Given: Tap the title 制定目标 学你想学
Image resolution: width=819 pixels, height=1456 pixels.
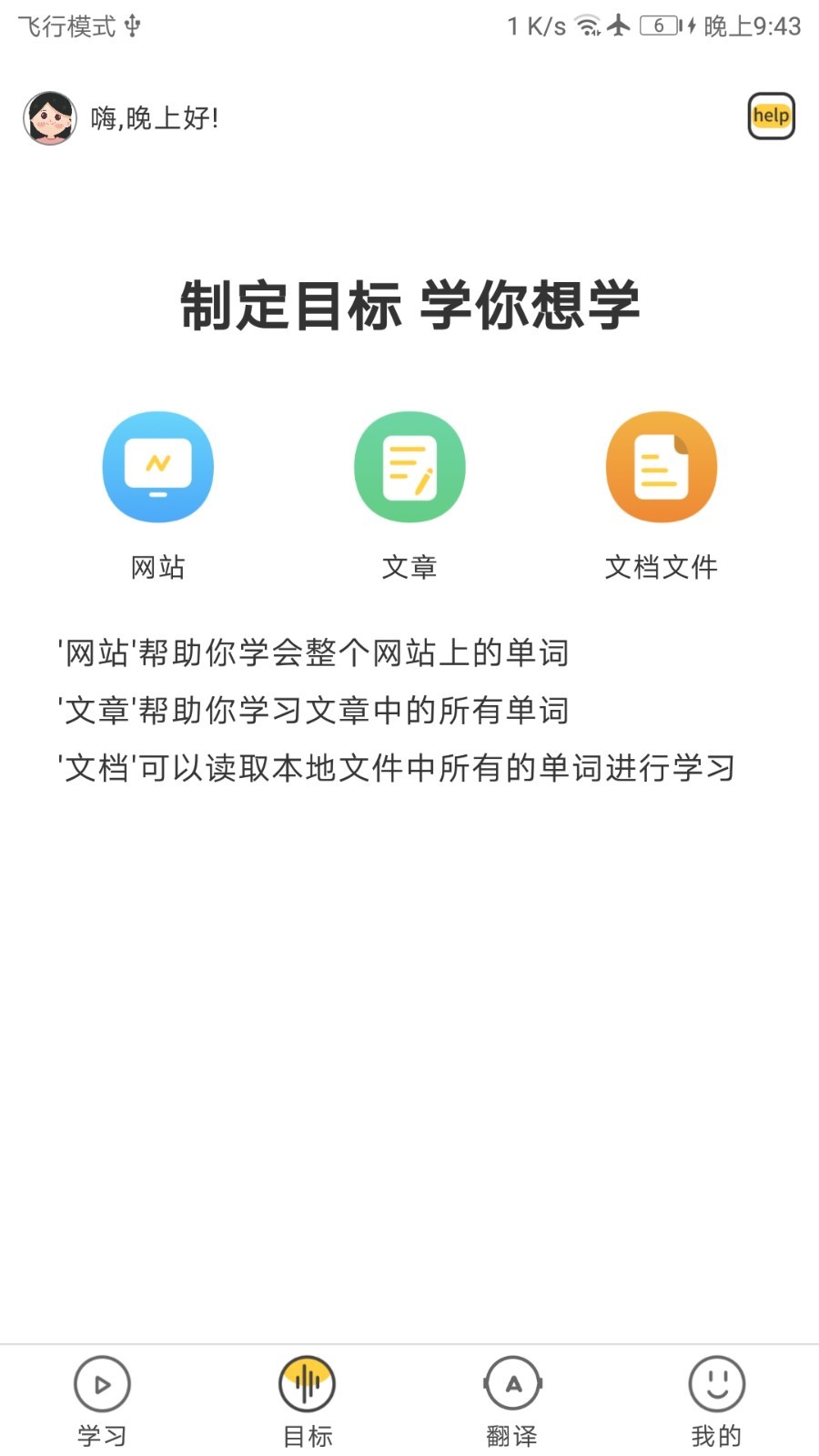Looking at the screenshot, I should pyautogui.click(x=409, y=307).
